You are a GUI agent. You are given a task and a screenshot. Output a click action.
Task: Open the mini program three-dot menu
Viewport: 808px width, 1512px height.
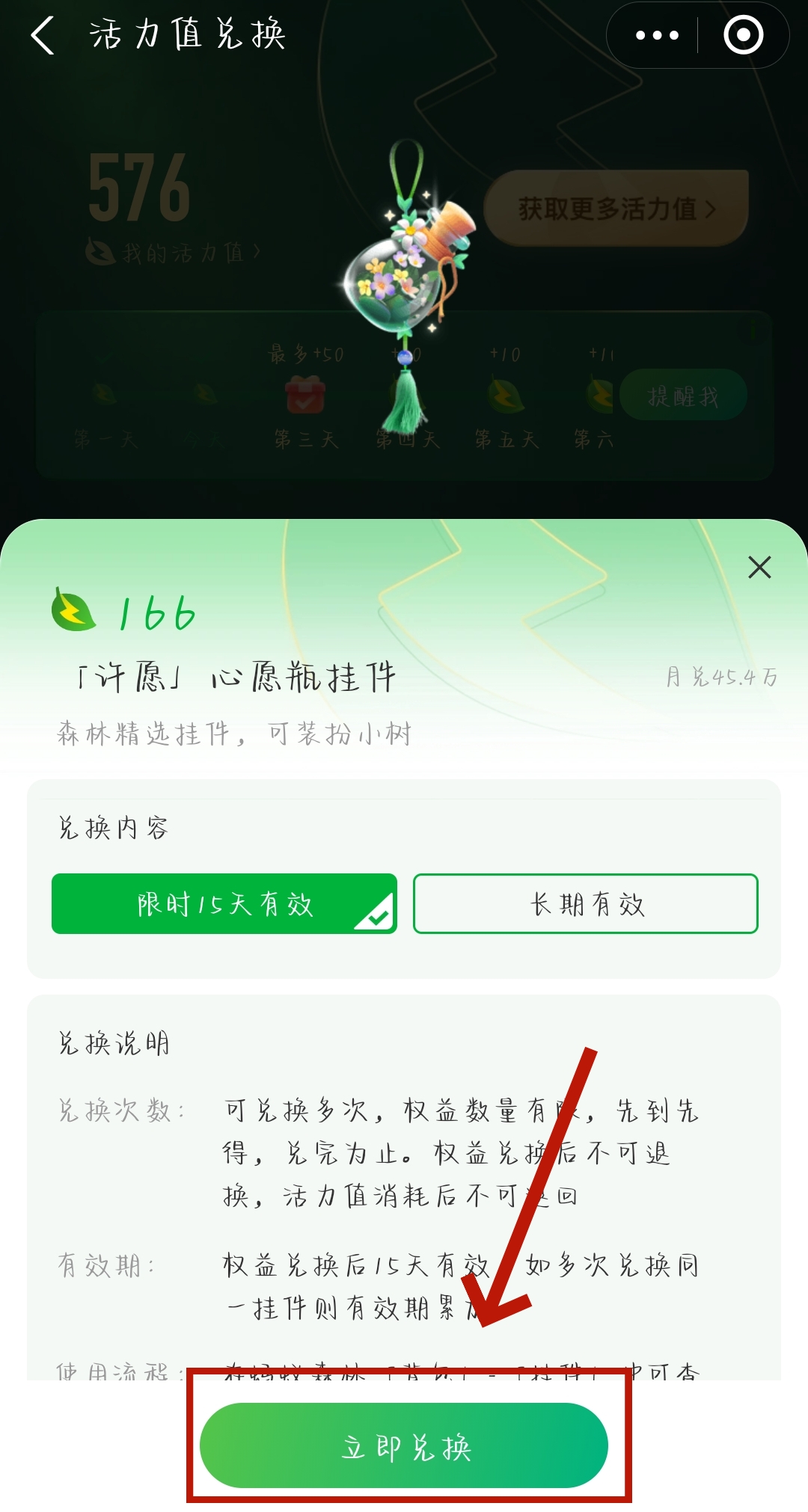click(656, 35)
